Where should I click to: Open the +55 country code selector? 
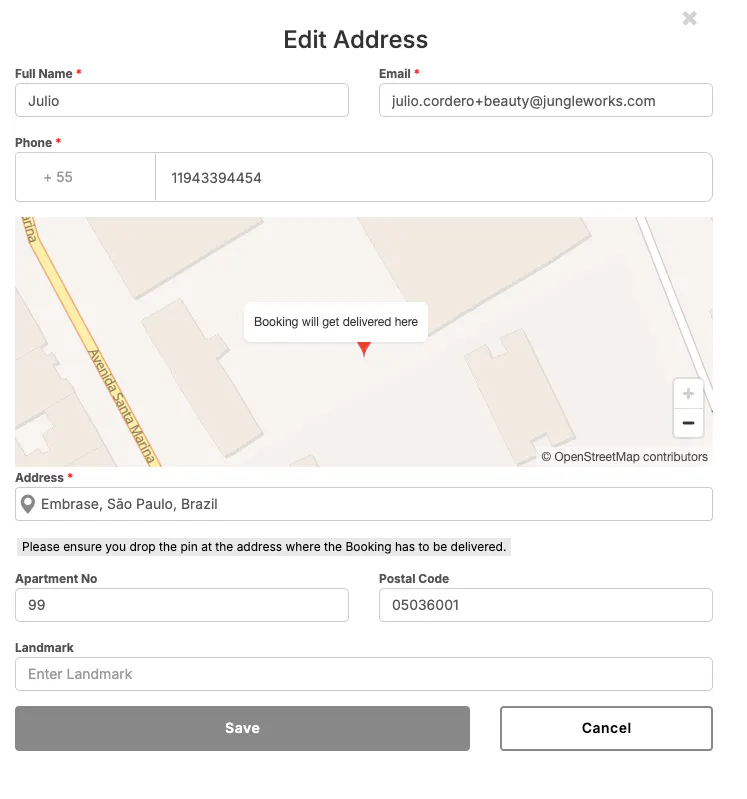point(85,177)
